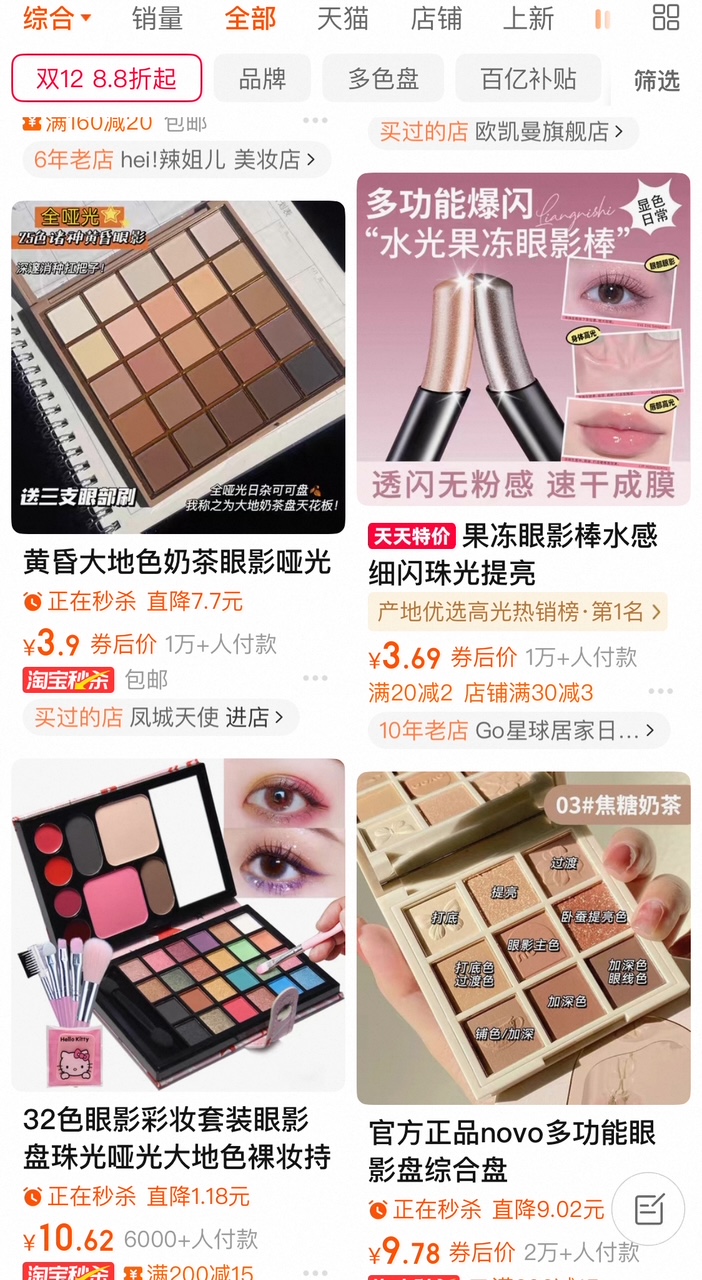Open 产地优选高光热销榜 ranking link
702x1280 pixels.
[517, 611]
